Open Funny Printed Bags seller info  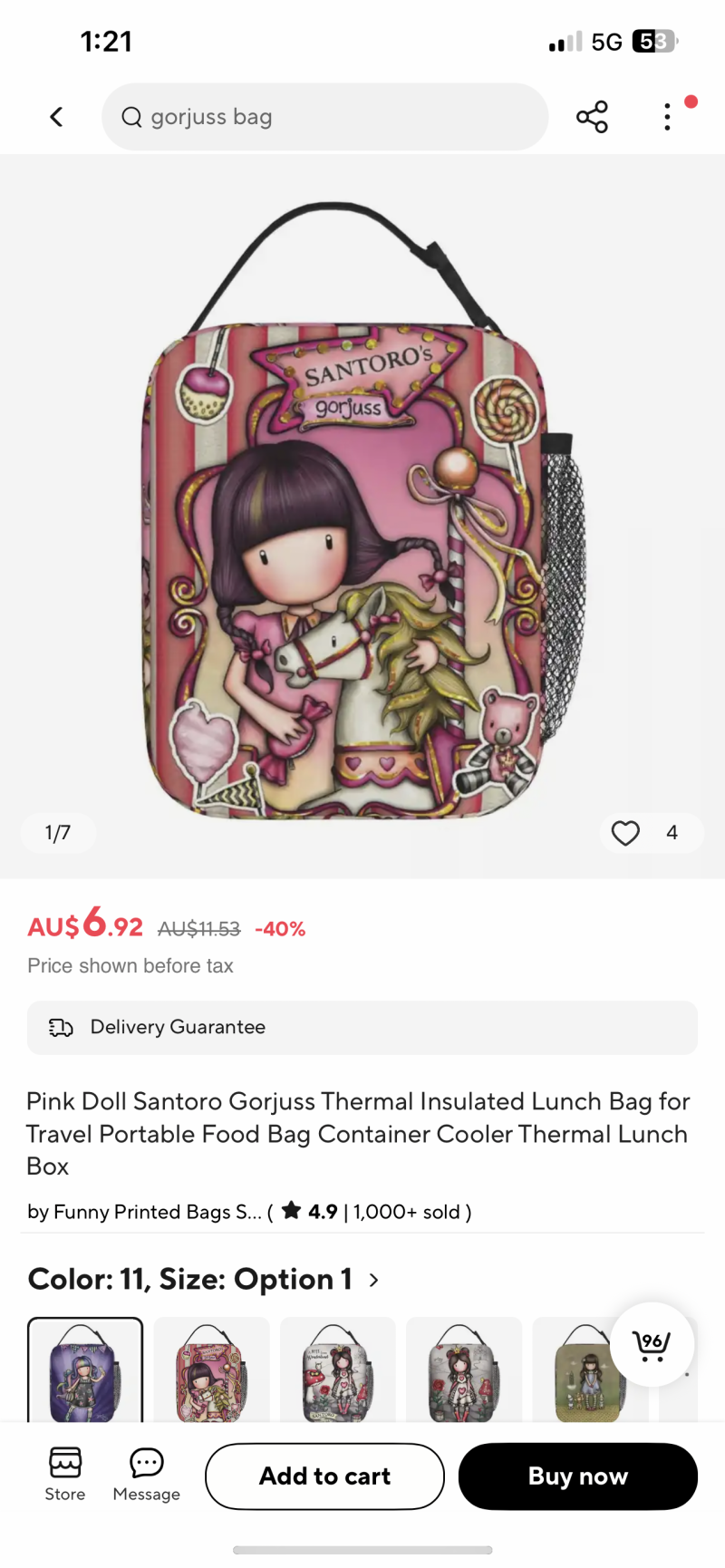145,1212
